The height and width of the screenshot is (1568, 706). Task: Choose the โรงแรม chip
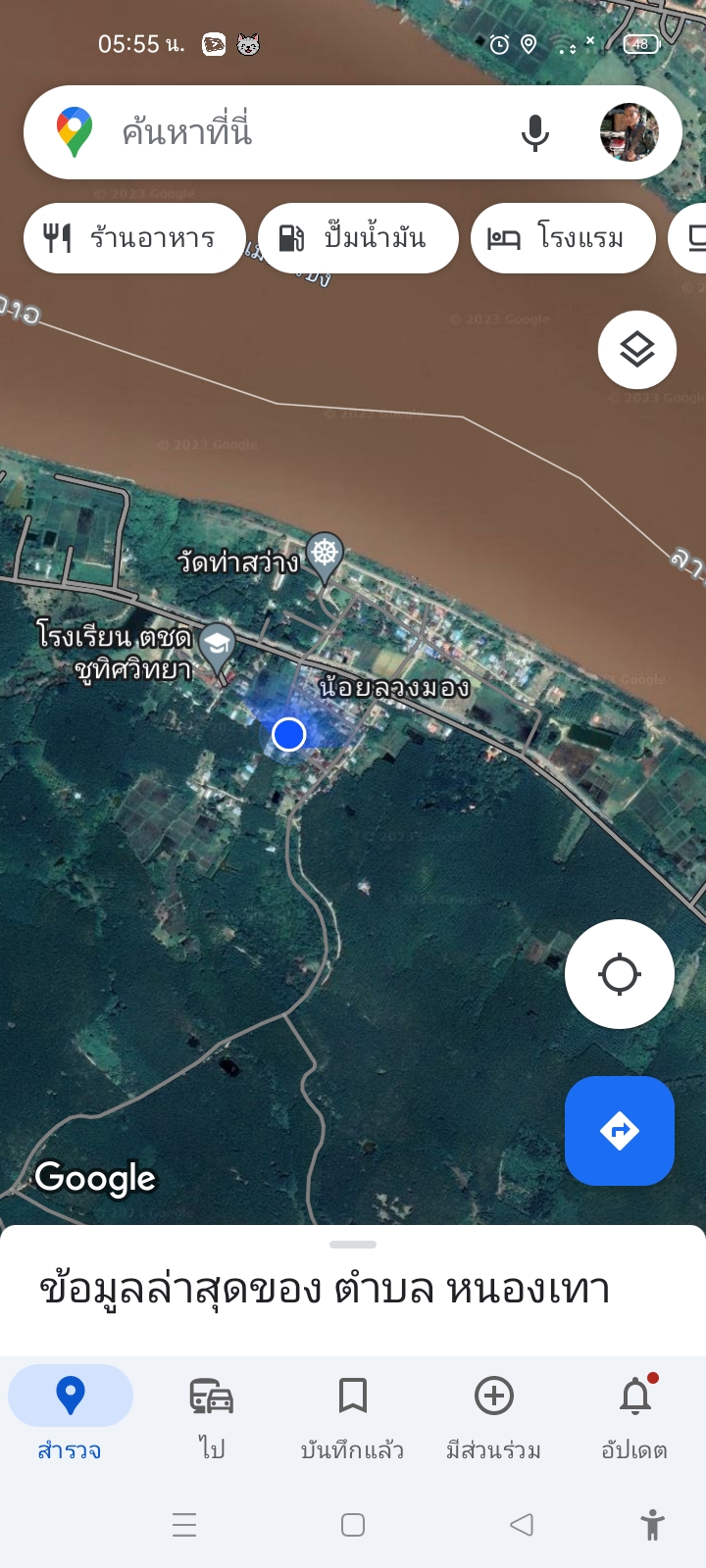[562, 238]
